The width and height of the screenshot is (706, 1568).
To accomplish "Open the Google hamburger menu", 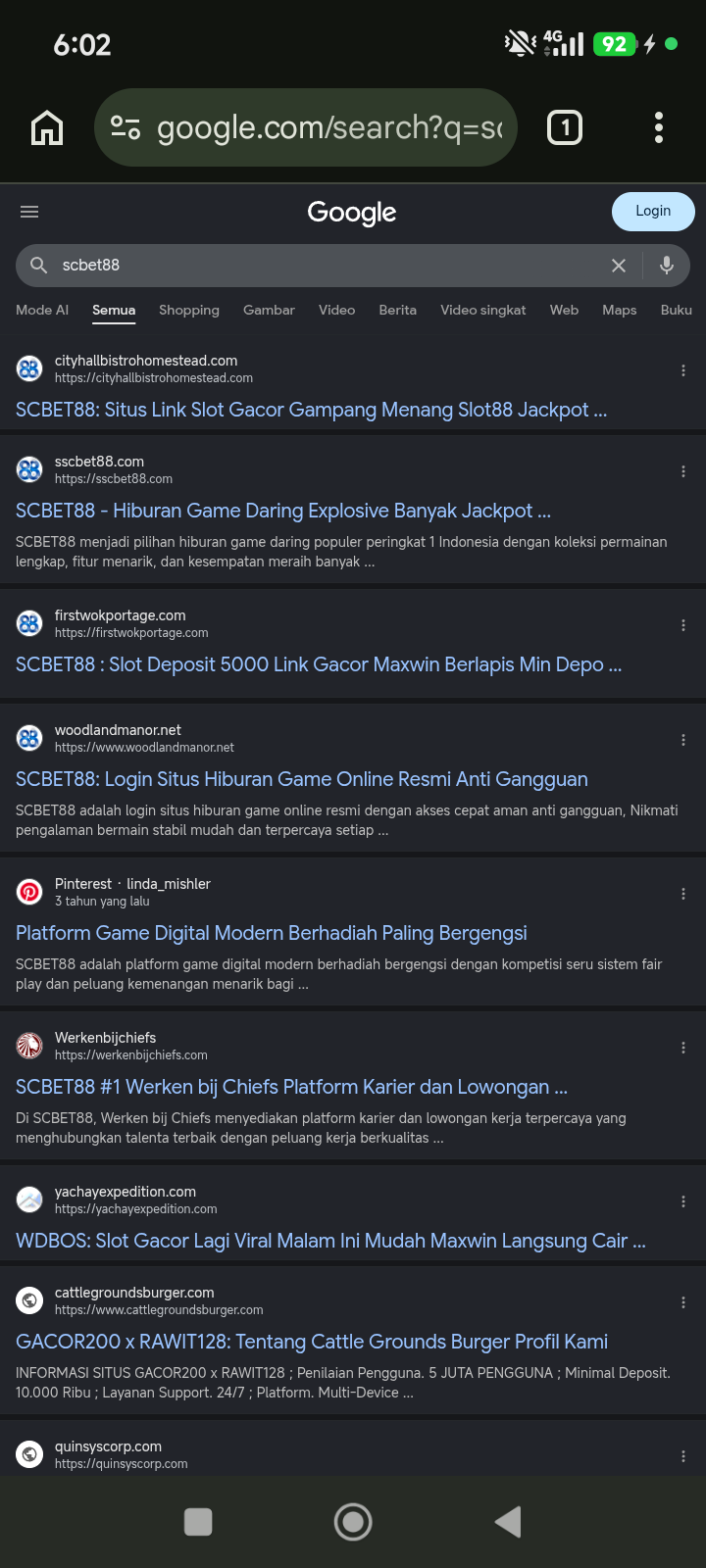I will pos(29,212).
